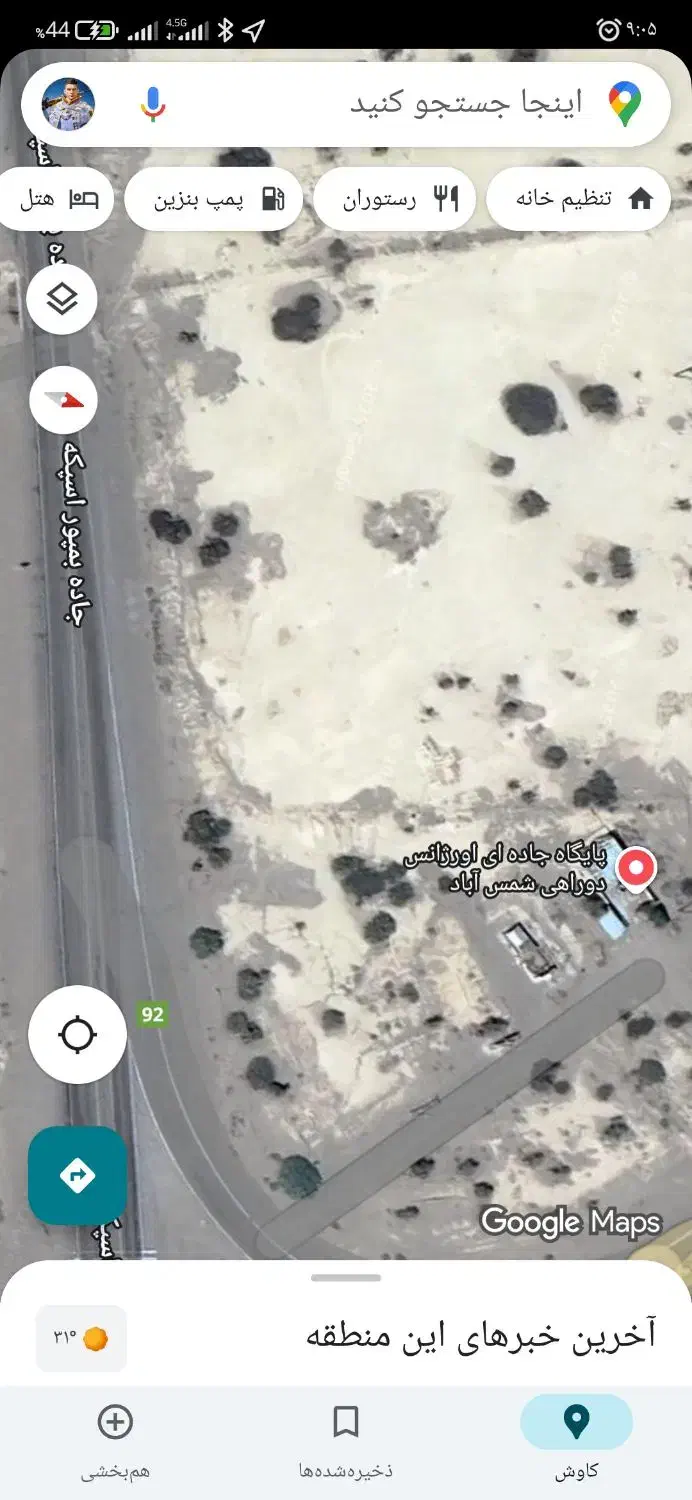Open directions with the teal arrow button
Image resolution: width=692 pixels, height=1500 pixels.
click(77, 1175)
